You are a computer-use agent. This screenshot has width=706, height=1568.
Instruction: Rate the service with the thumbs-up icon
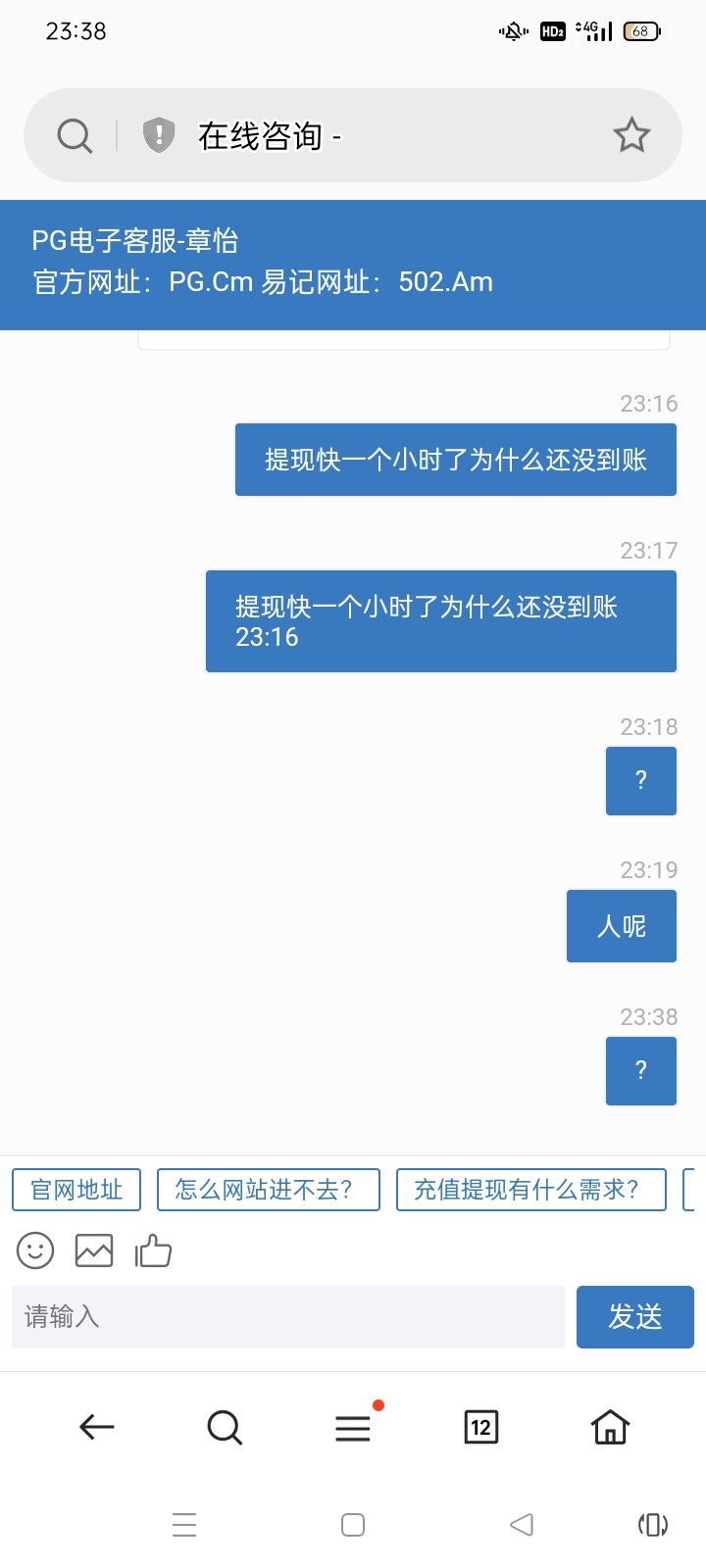[153, 1250]
